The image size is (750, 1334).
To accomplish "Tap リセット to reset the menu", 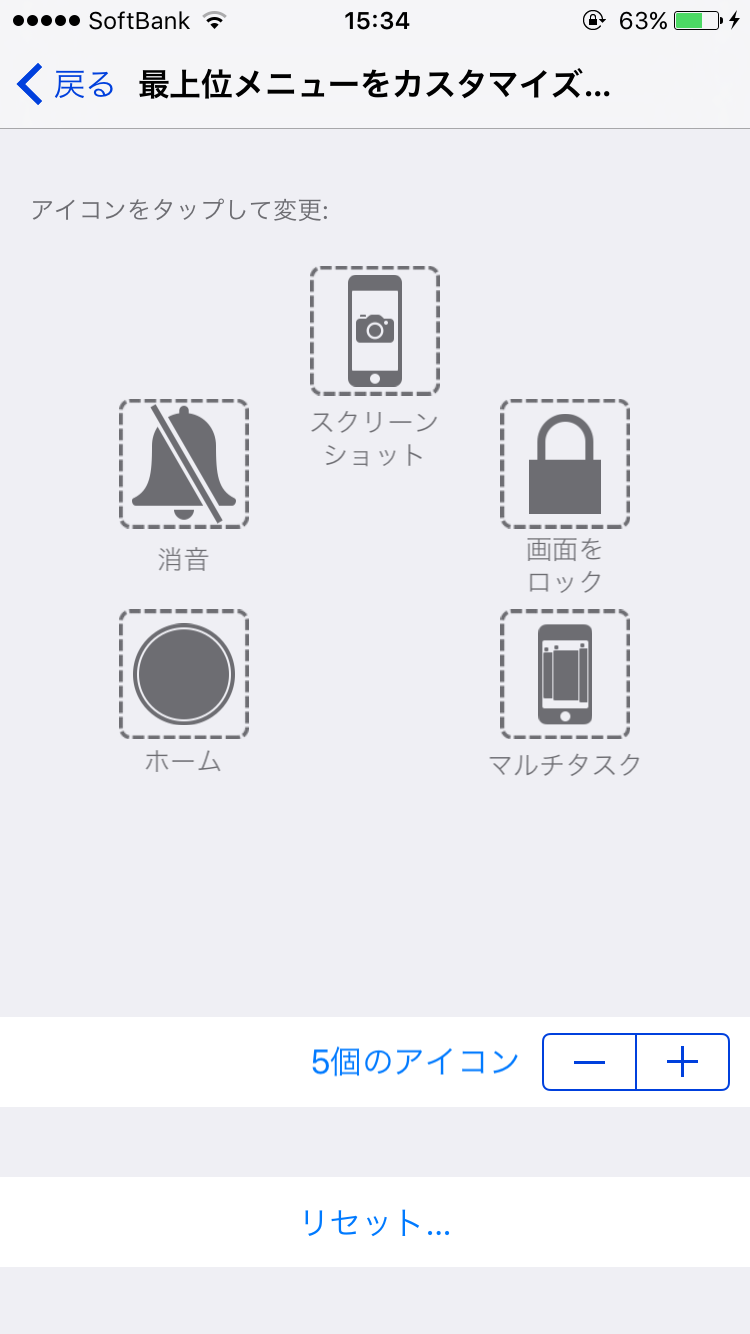I will click(x=375, y=1222).
